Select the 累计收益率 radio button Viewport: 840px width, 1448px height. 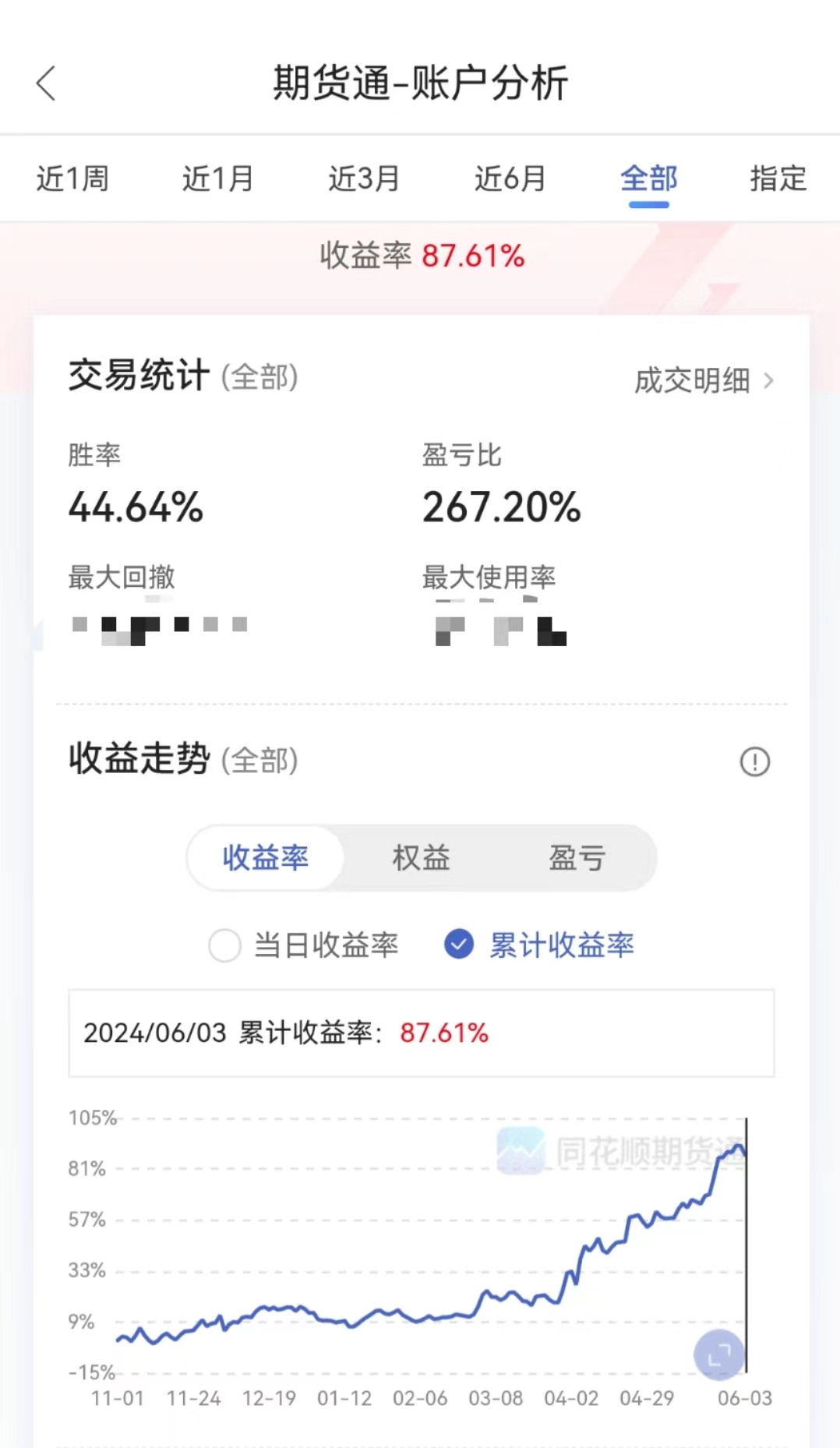(460, 945)
